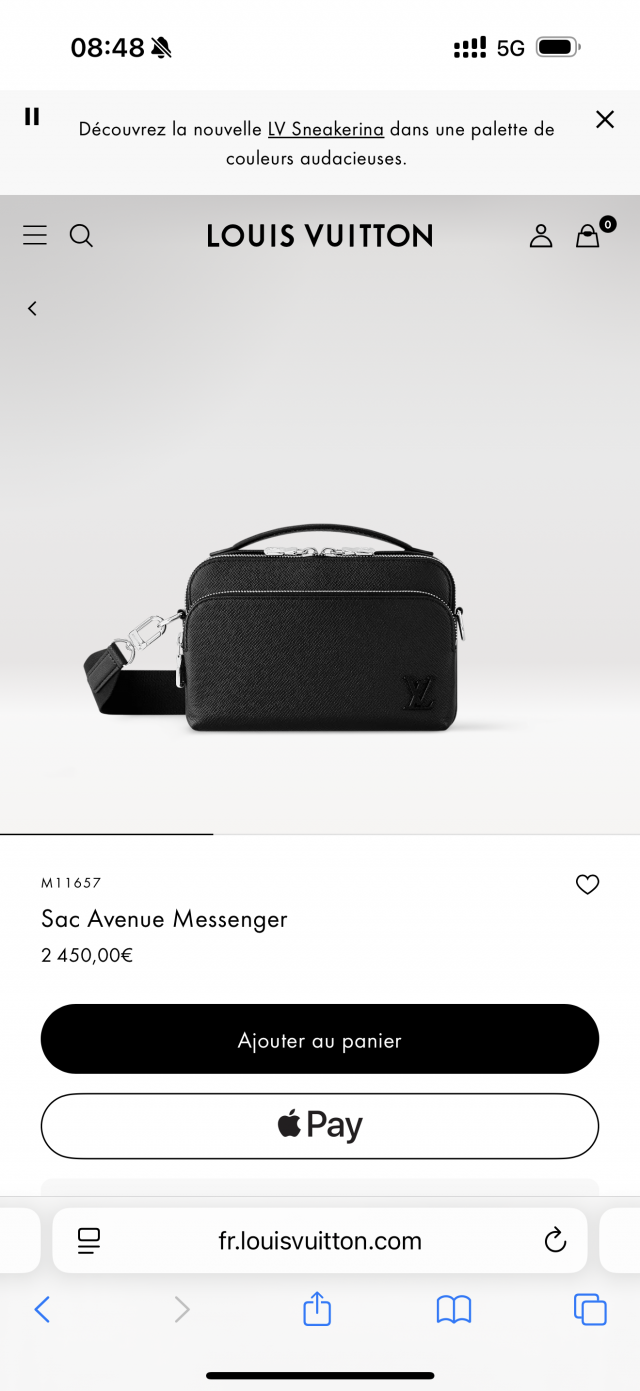Edit the fr.louisvuitton.com address bar
The image size is (640, 1391).
[320, 1241]
